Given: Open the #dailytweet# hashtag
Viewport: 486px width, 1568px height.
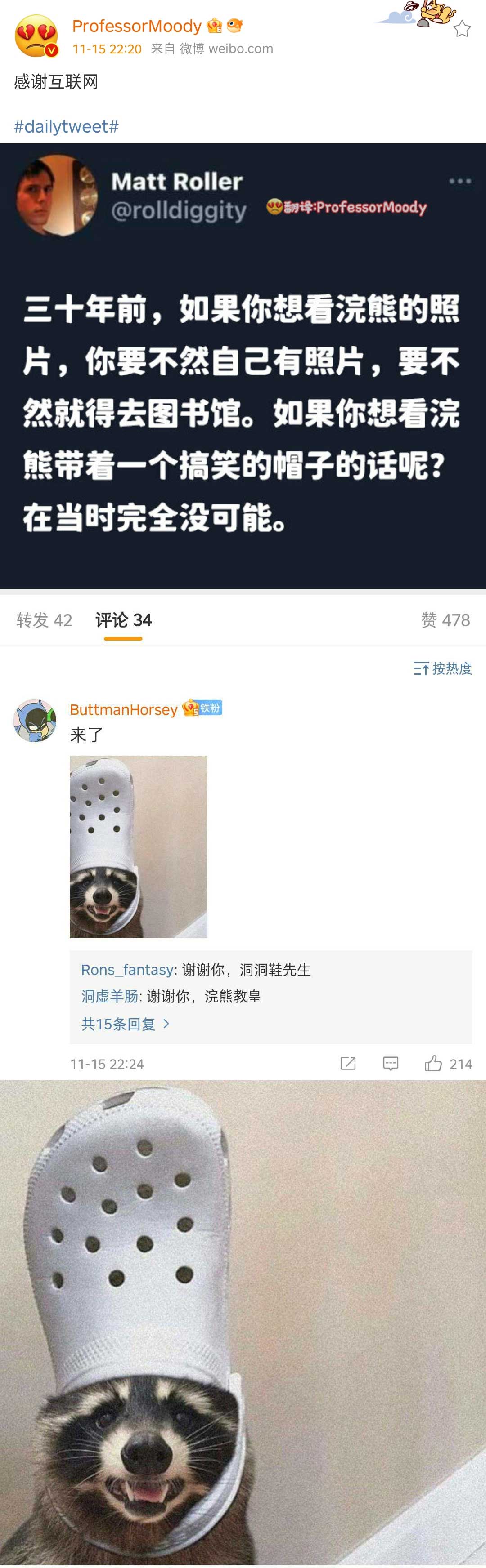Looking at the screenshot, I should [67, 127].
